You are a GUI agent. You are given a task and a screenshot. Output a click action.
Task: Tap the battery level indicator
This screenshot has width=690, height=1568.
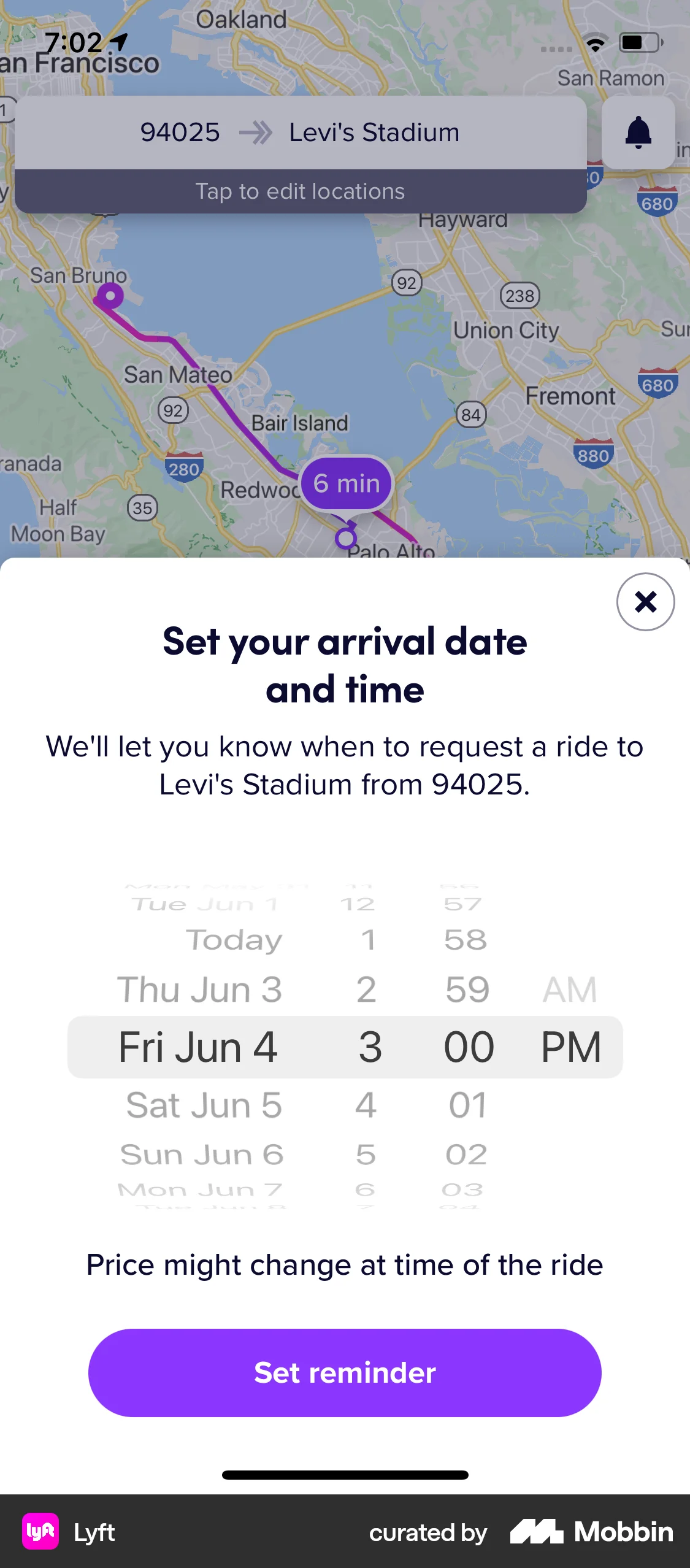tap(638, 43)
